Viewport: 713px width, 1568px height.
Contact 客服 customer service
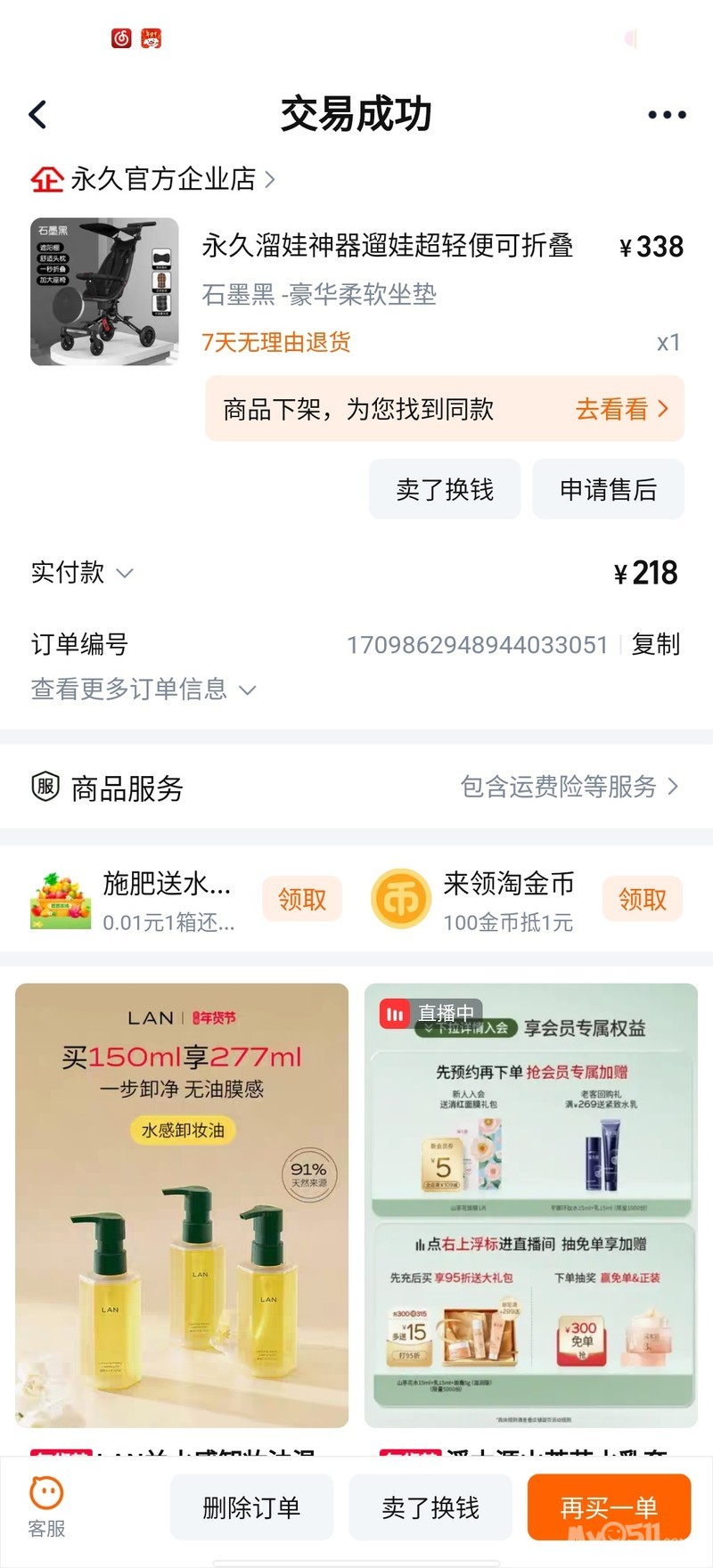click(46, 1507)
